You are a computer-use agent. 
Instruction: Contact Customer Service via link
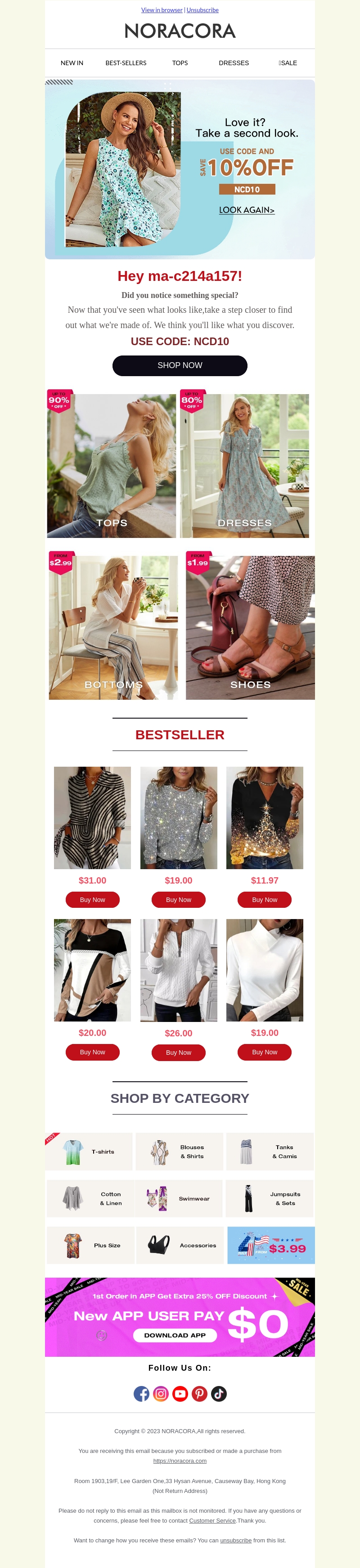212,1520
